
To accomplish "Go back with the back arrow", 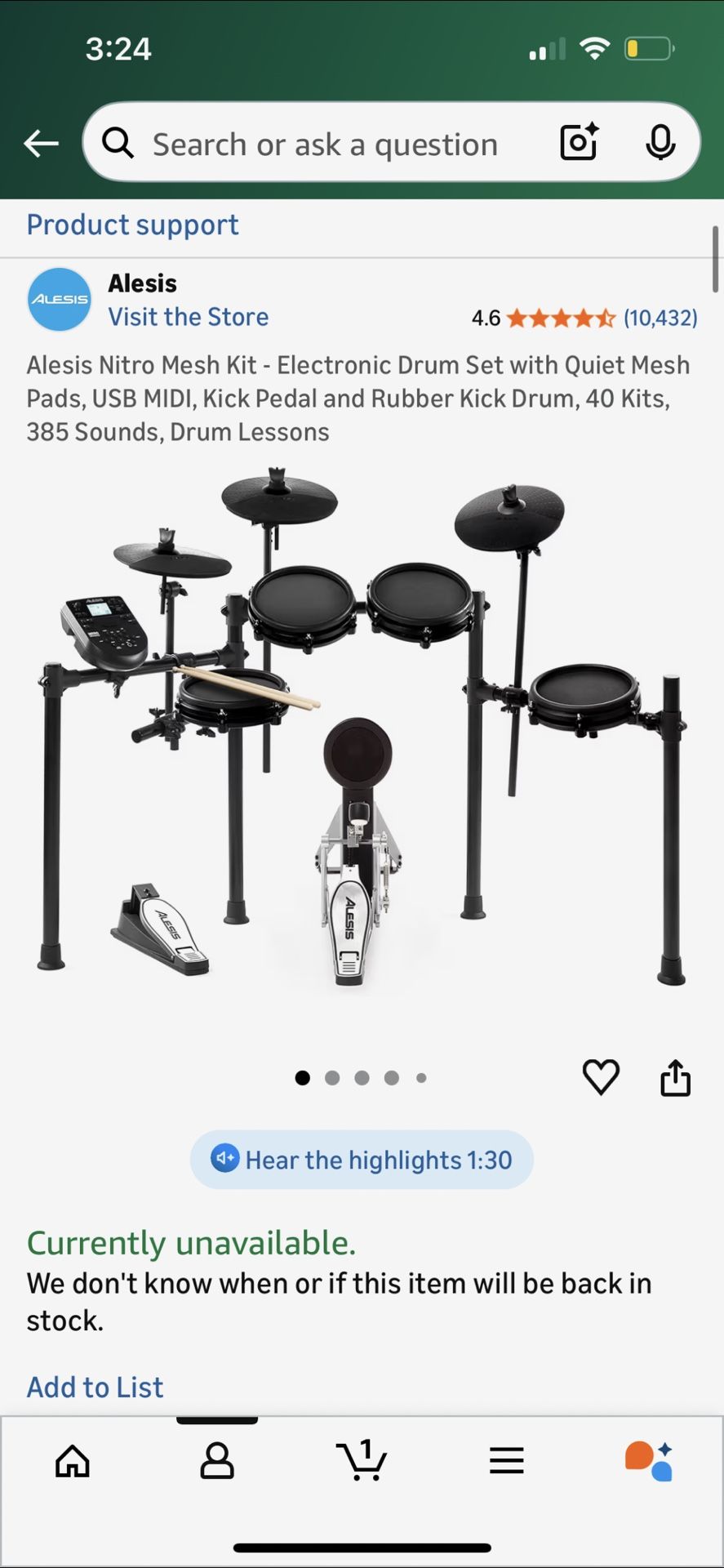I will tap(41, 143).
